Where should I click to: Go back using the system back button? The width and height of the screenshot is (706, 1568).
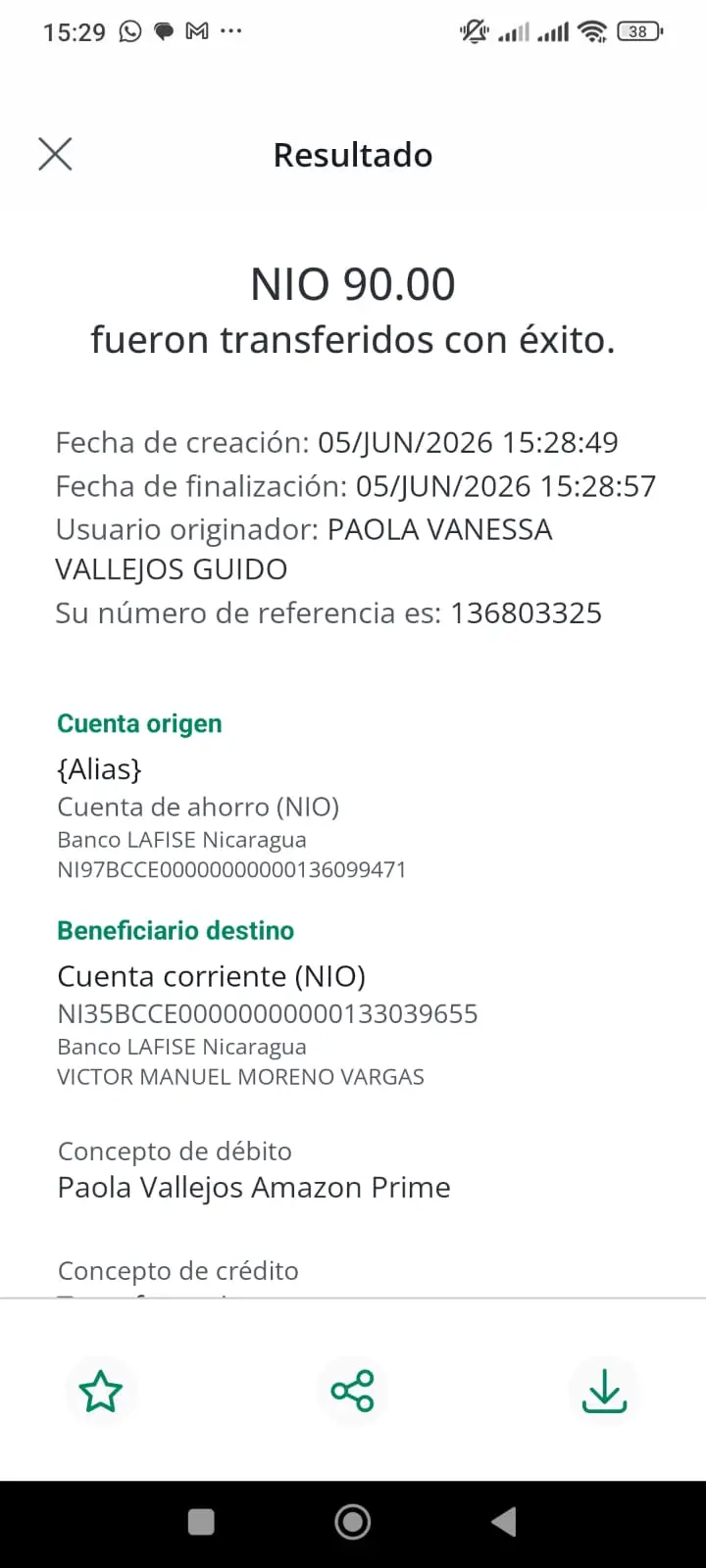click(503, 1521)
